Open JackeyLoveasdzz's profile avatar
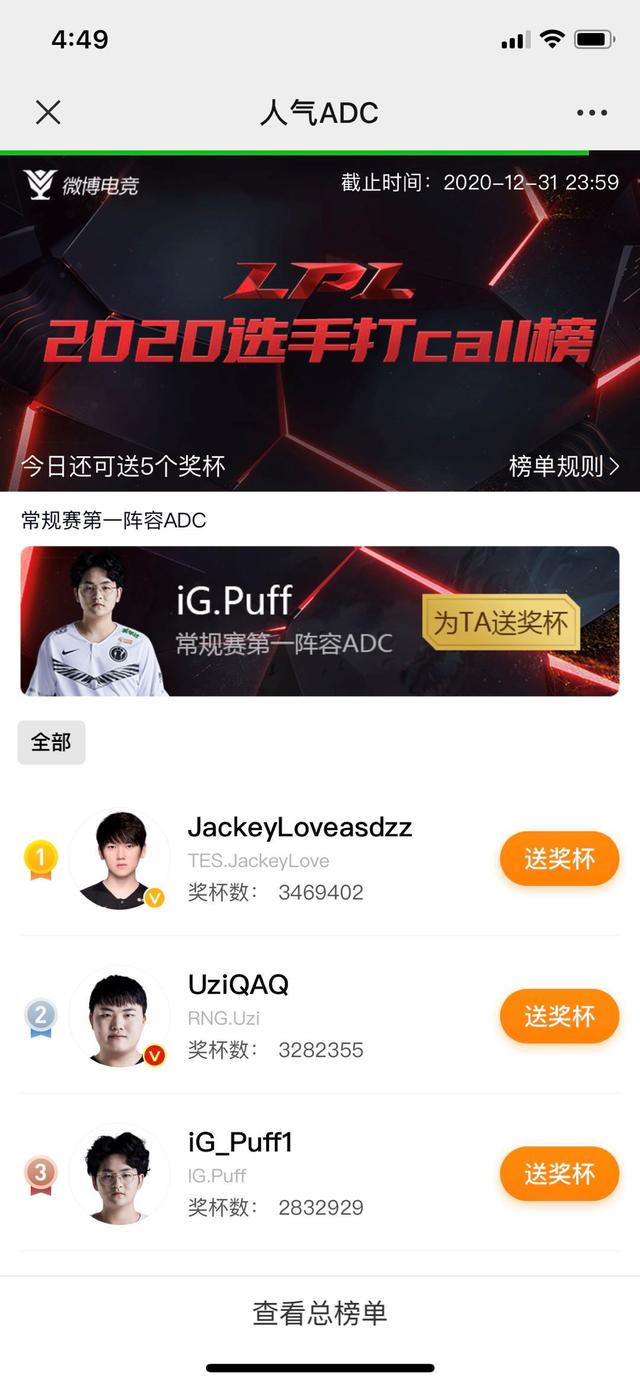Screen dimensions: 640x1386 pos(120,859)
